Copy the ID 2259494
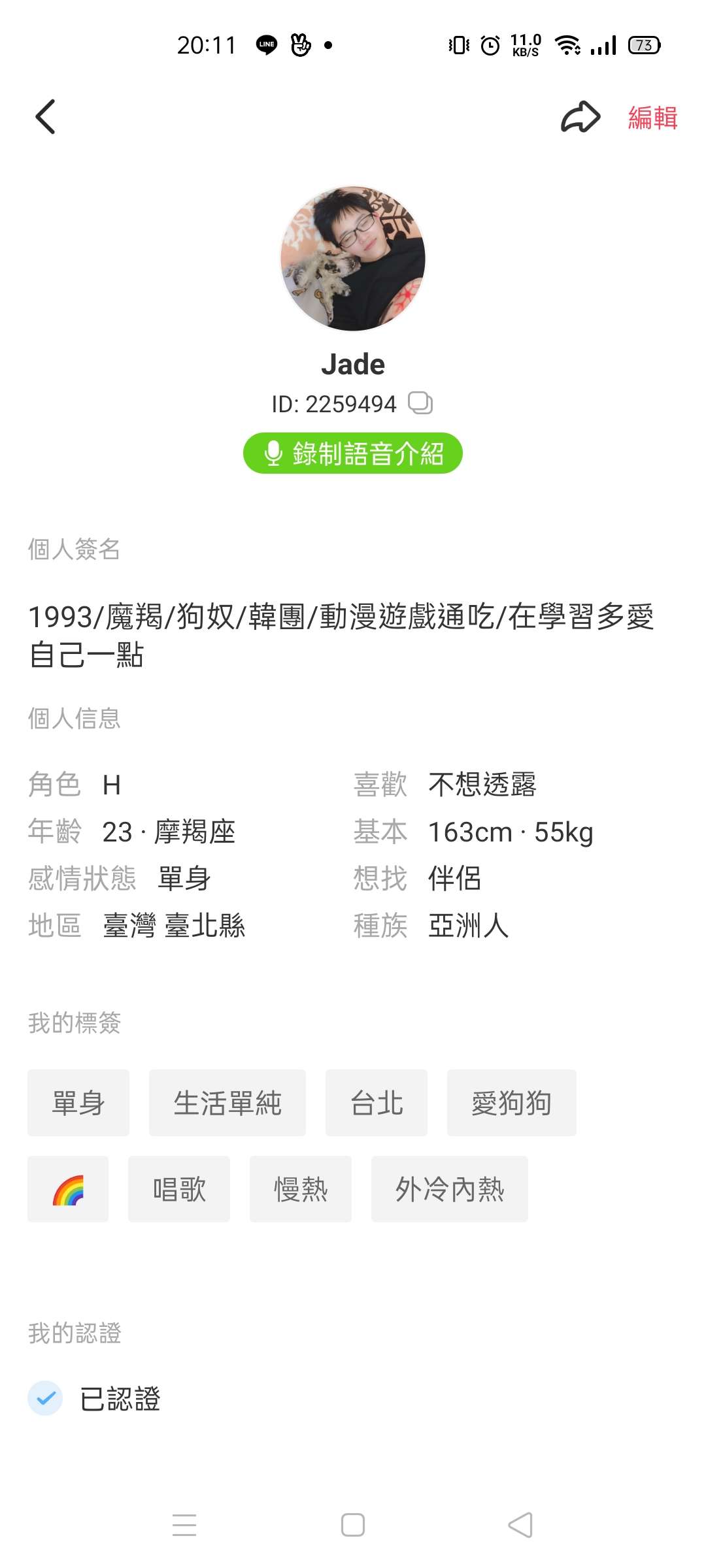Image resolution: width=706 pixels, height=1568 pixels. click(420, 403)
